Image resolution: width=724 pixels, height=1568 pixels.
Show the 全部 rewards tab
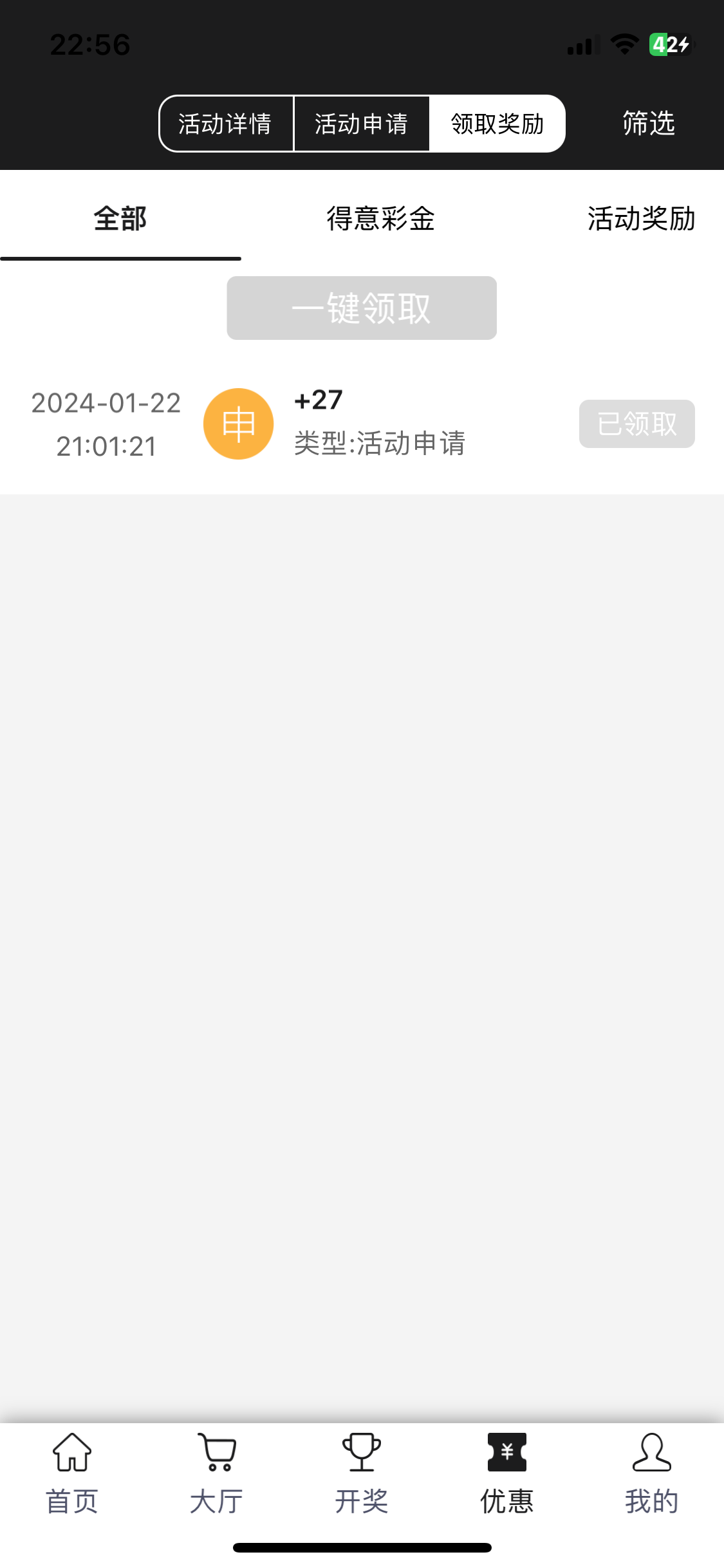120,219
